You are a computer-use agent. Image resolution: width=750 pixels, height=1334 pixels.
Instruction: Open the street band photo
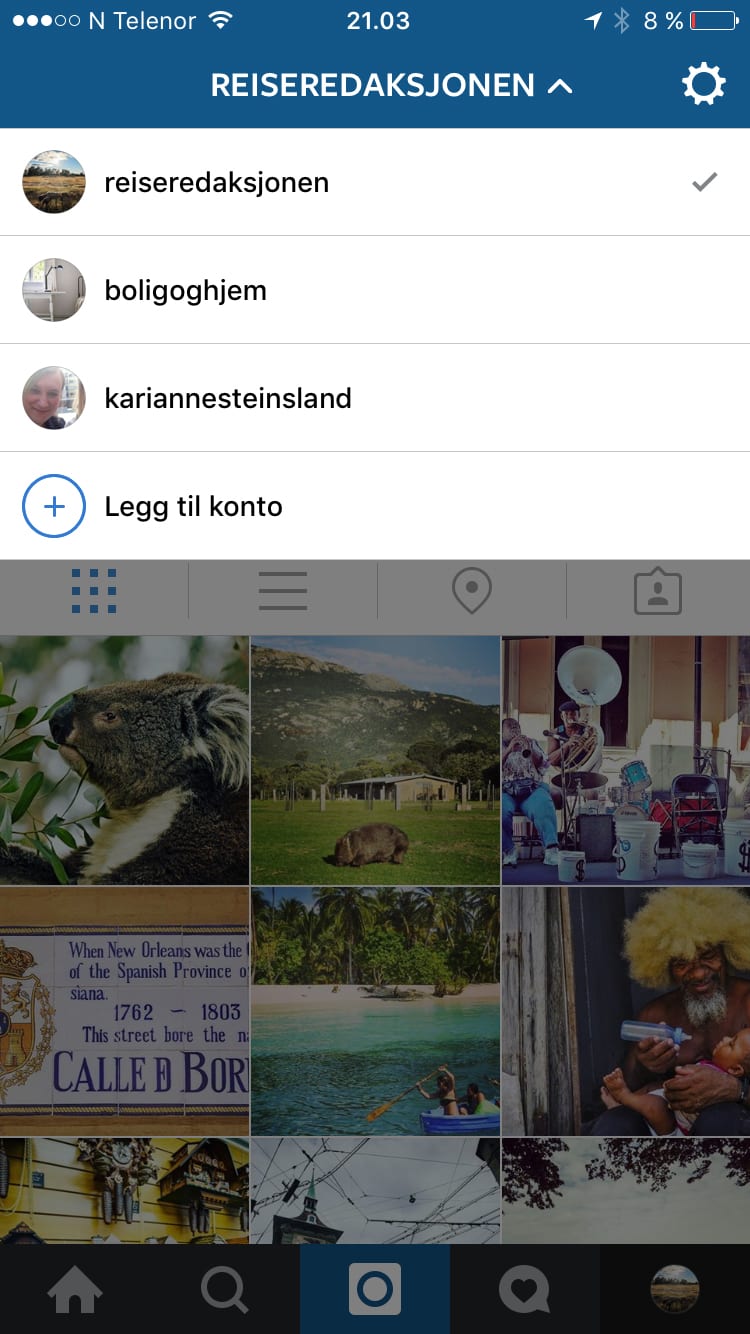click(626, 760)
